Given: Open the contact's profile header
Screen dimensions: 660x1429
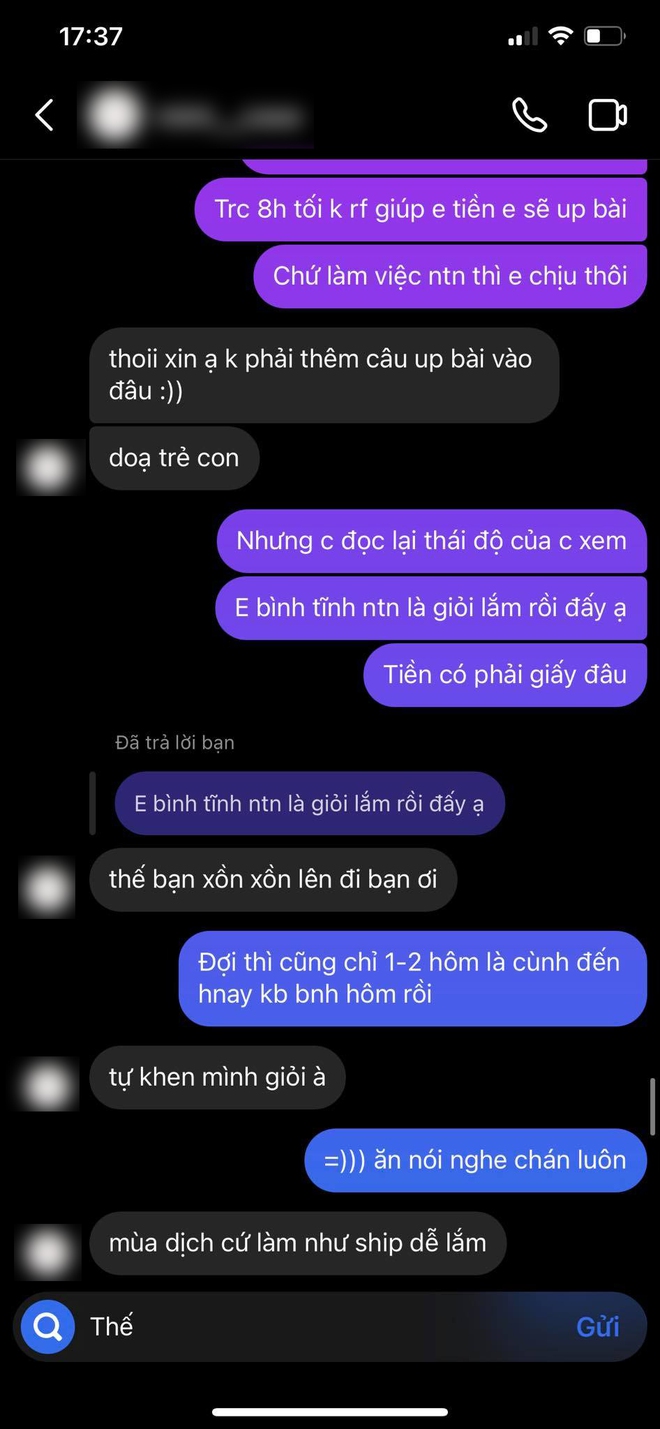Looking at the screenshot, I should (200, 116).
